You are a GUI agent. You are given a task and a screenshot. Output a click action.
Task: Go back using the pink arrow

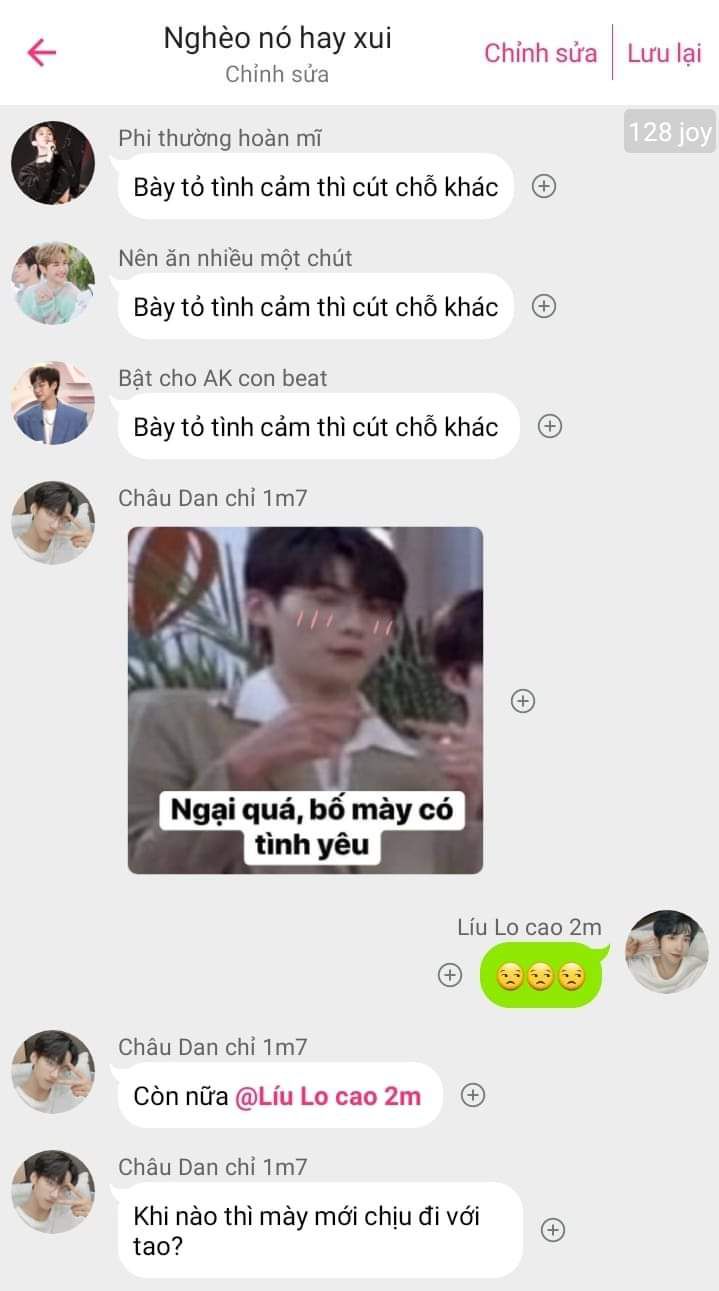coord(42,52)
